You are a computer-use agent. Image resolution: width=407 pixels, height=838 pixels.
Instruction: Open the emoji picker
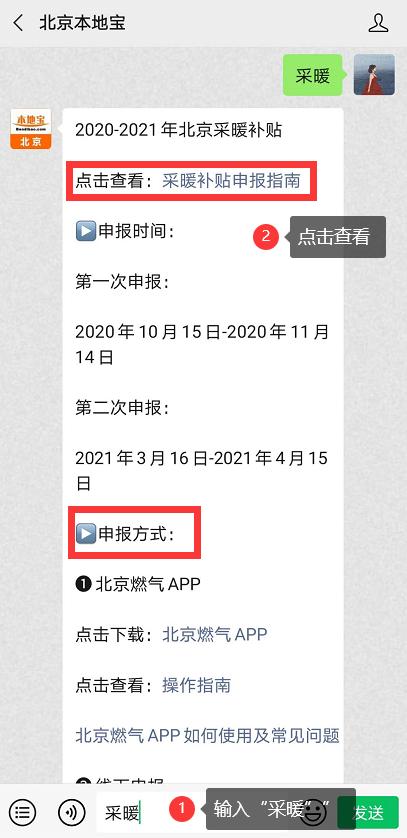[315, 812]
